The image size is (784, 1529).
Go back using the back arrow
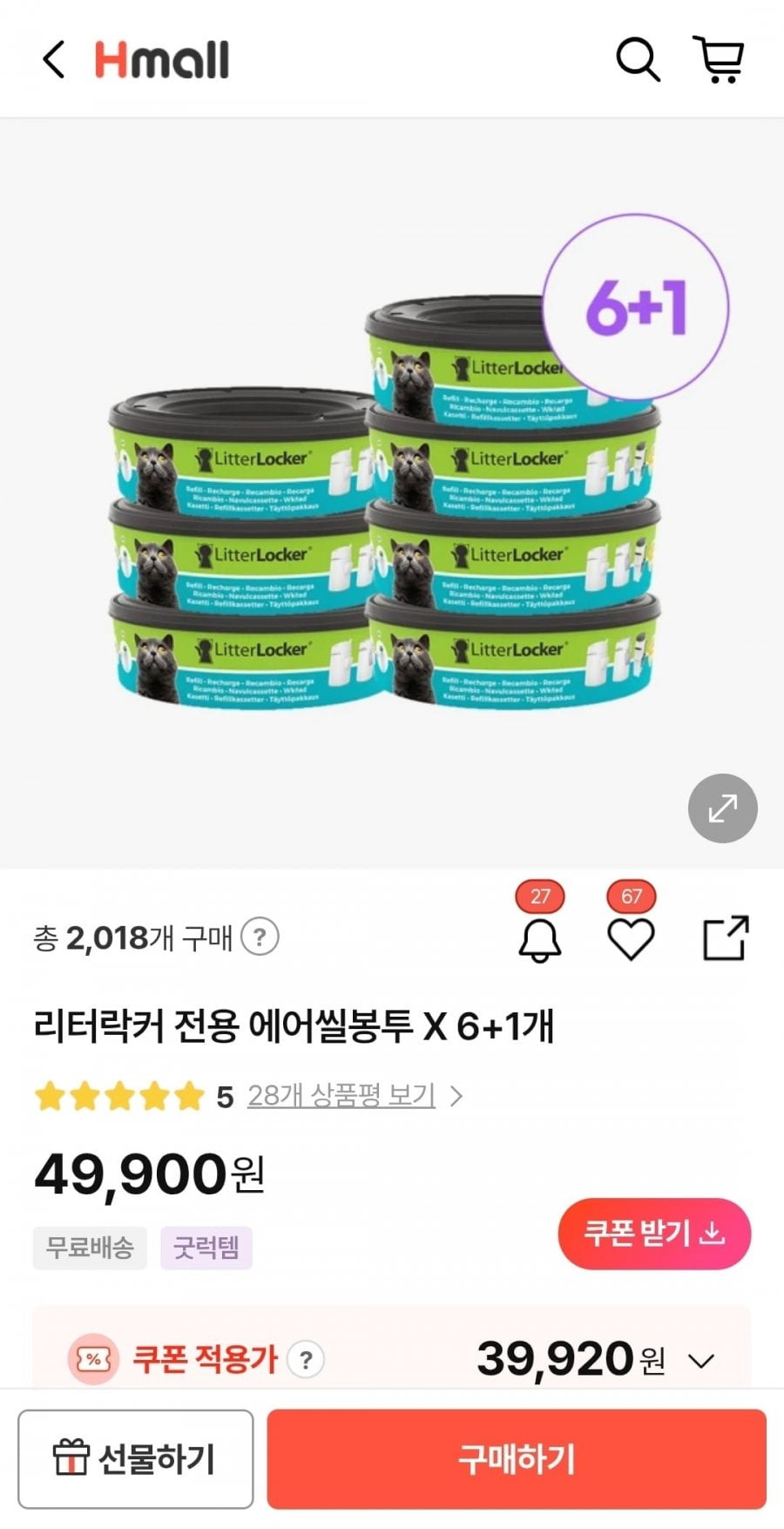54,60
